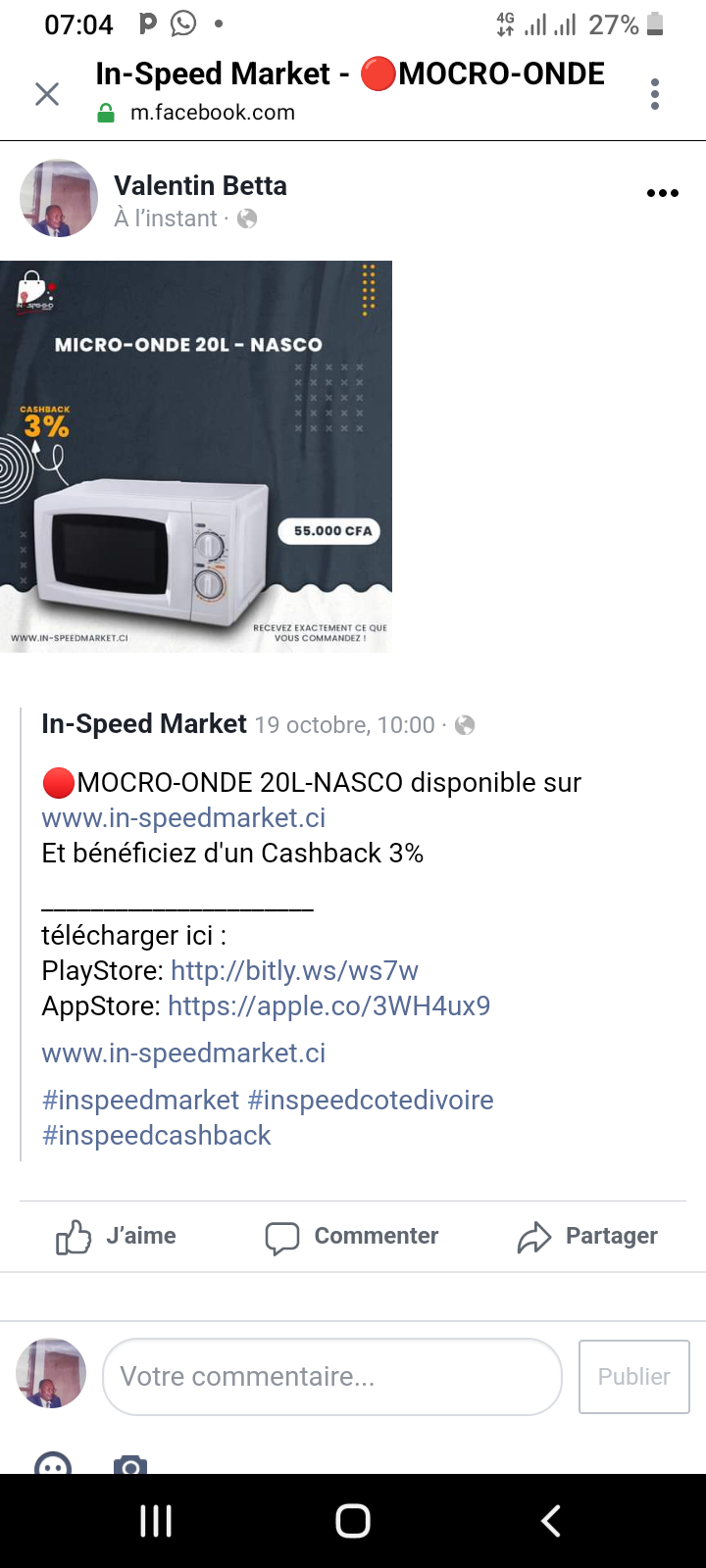This screenshot has height=1568, width=706.
Task: Go back with system back button
Action: [x=550, y=1521]
